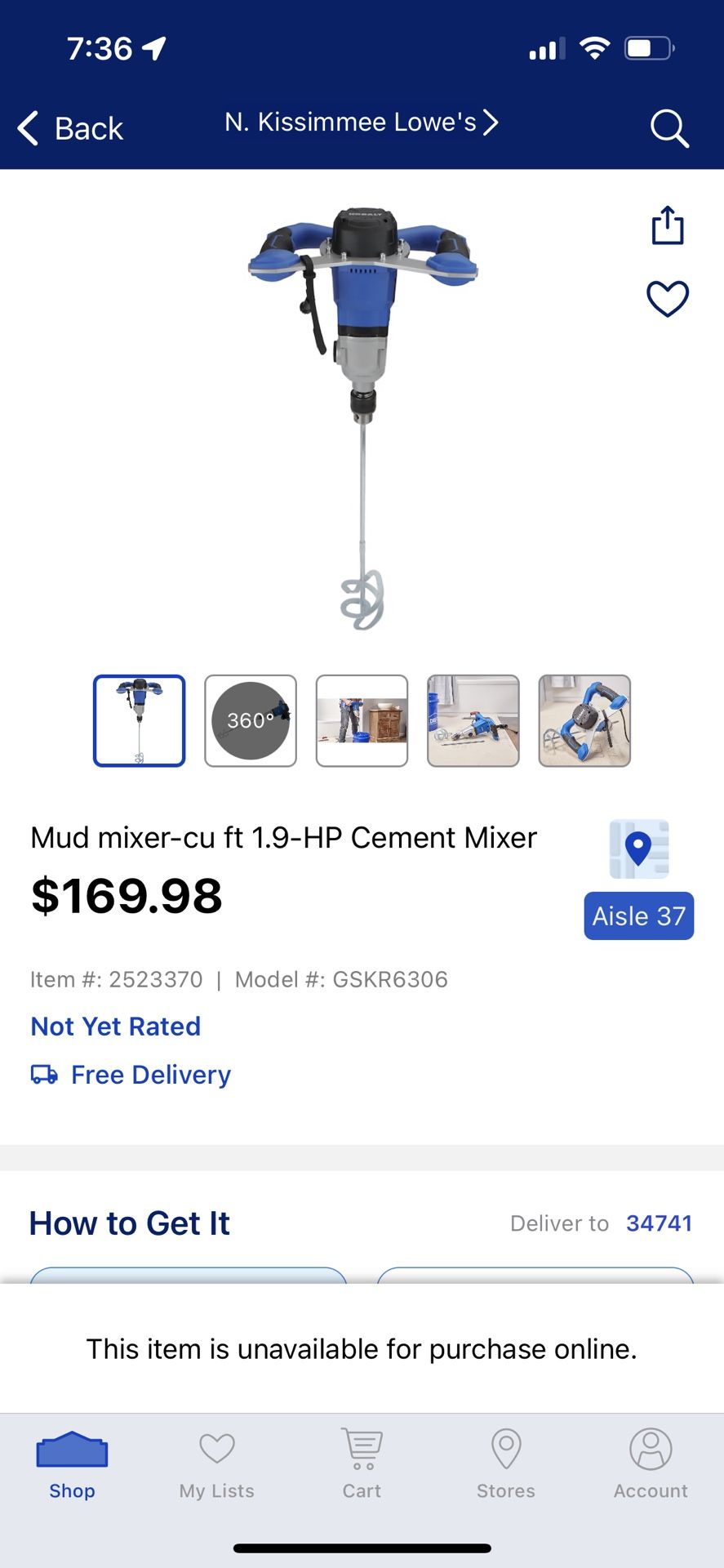Open Not Yet Rated reviews link
724x1568 pixels.
(115, 1026)
